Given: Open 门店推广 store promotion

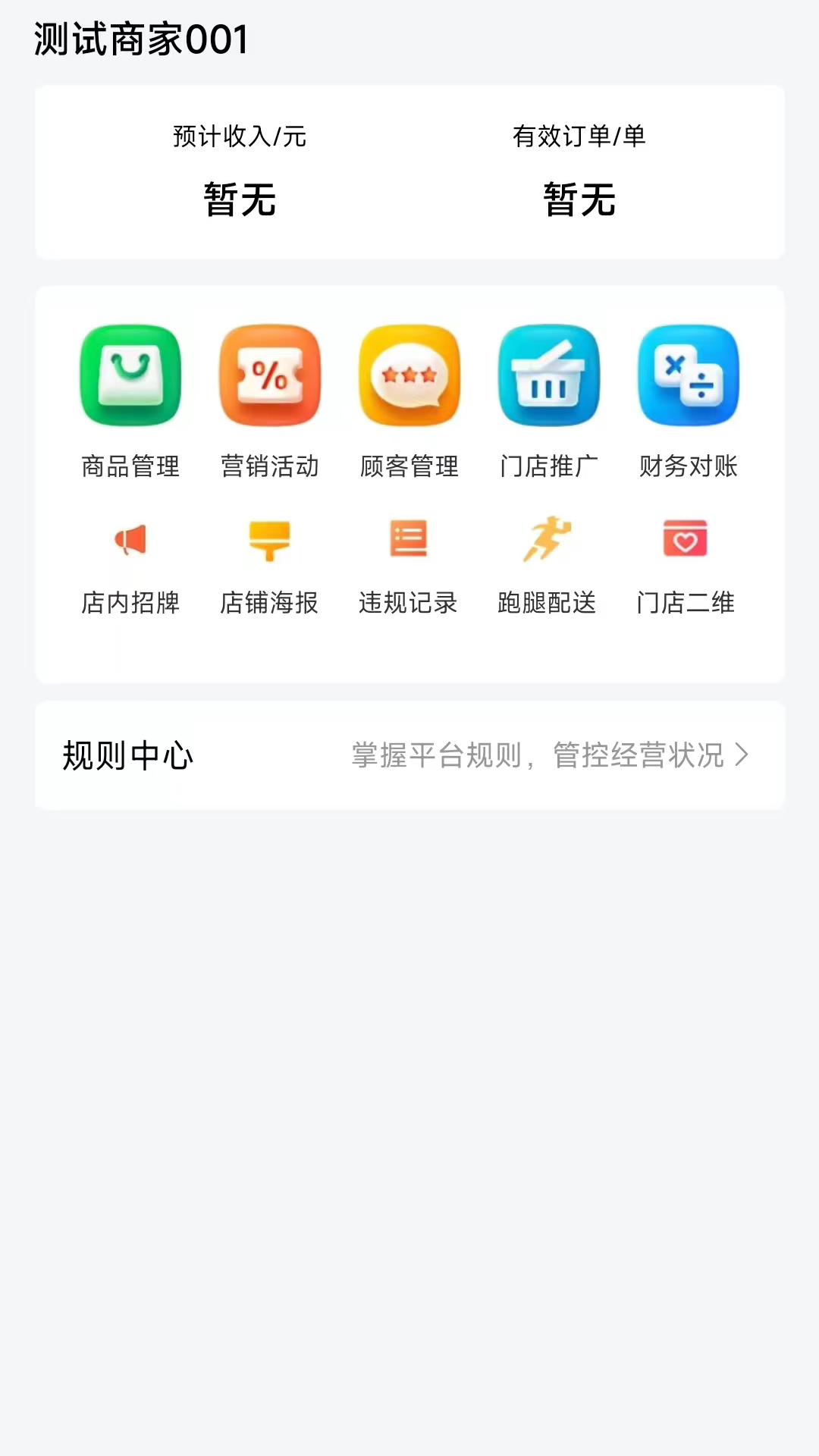Looking at the screenshot, I should click(x=549, y=400).
